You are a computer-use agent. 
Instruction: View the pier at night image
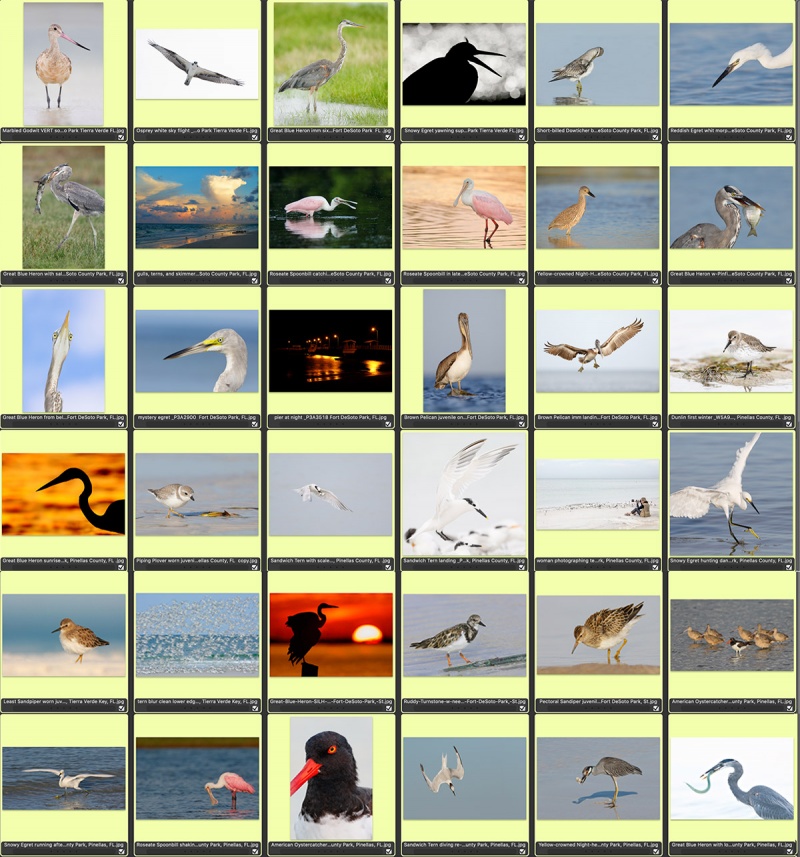(x=330, y=351)
